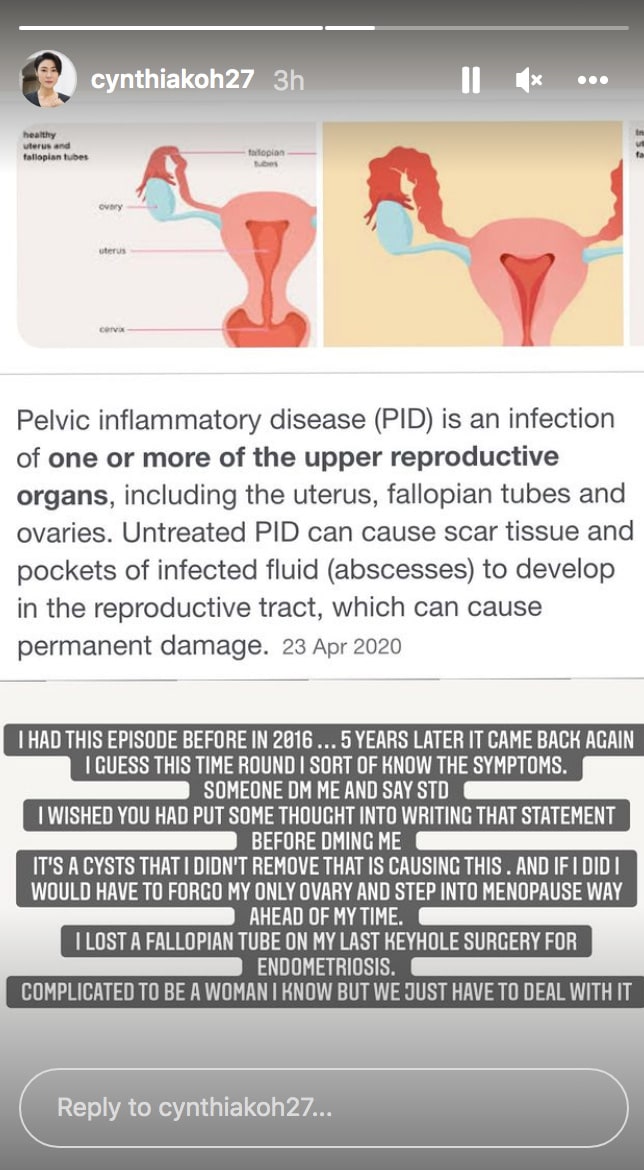Tap the cynthiakoh27 username
The height and width of the screenshot is (1170, 644).
click(172, 79)
